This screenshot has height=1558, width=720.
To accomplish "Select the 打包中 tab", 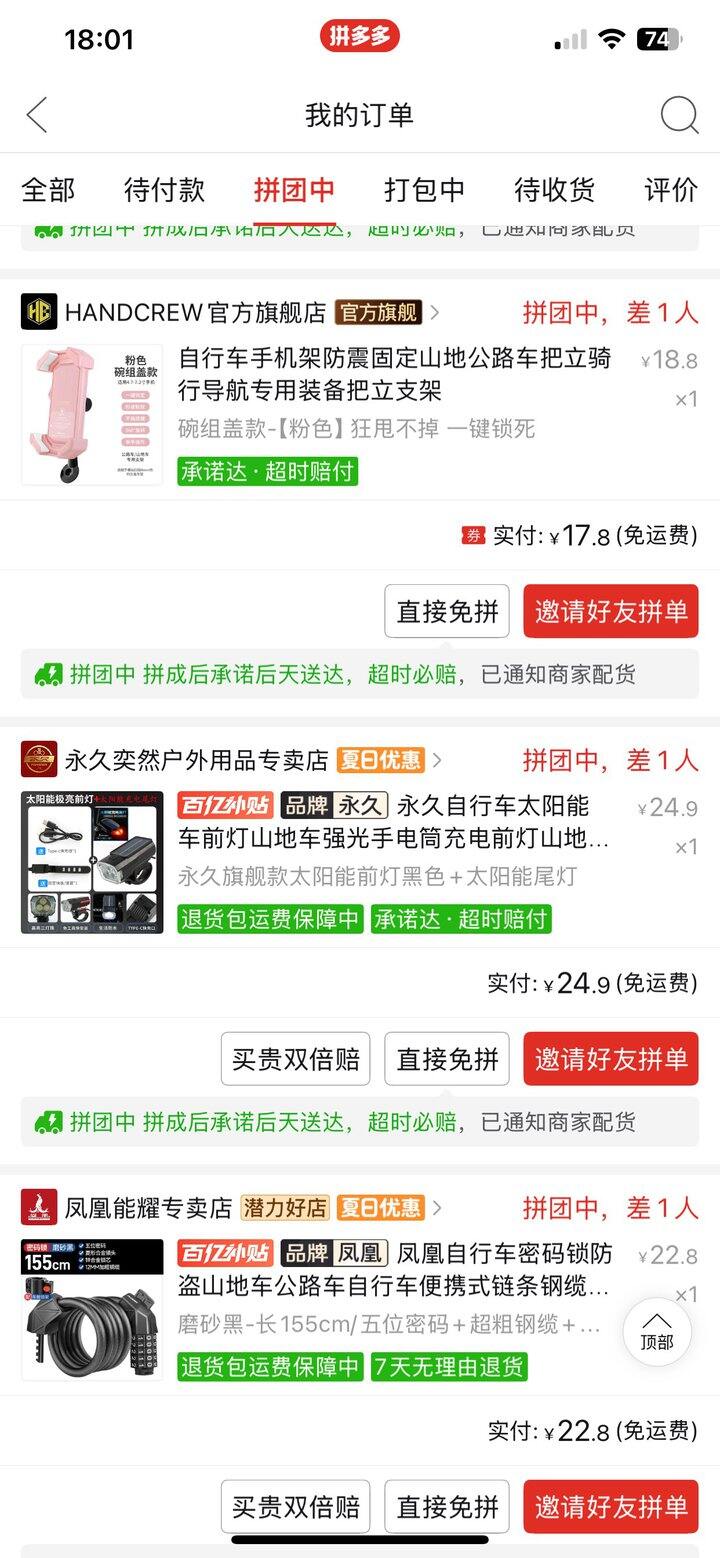I will point(424,189).
